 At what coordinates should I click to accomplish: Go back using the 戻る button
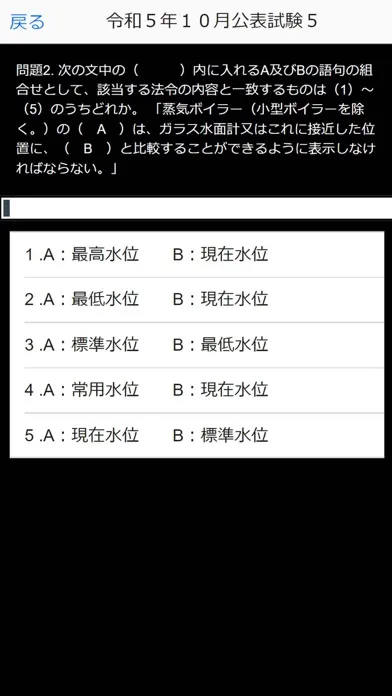coord(27,22)
